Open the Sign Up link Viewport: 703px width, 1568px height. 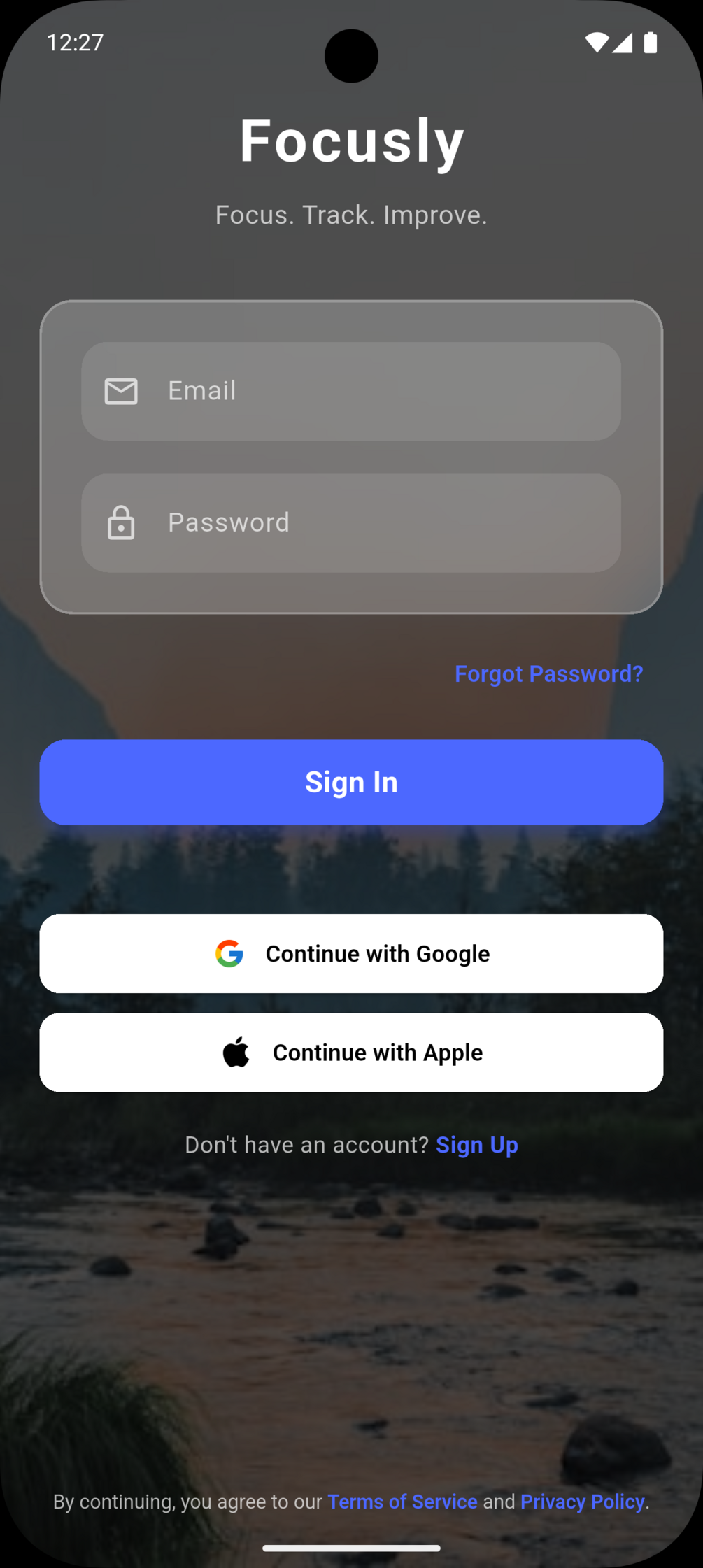pyautogui.click(x=477, y=1145)
